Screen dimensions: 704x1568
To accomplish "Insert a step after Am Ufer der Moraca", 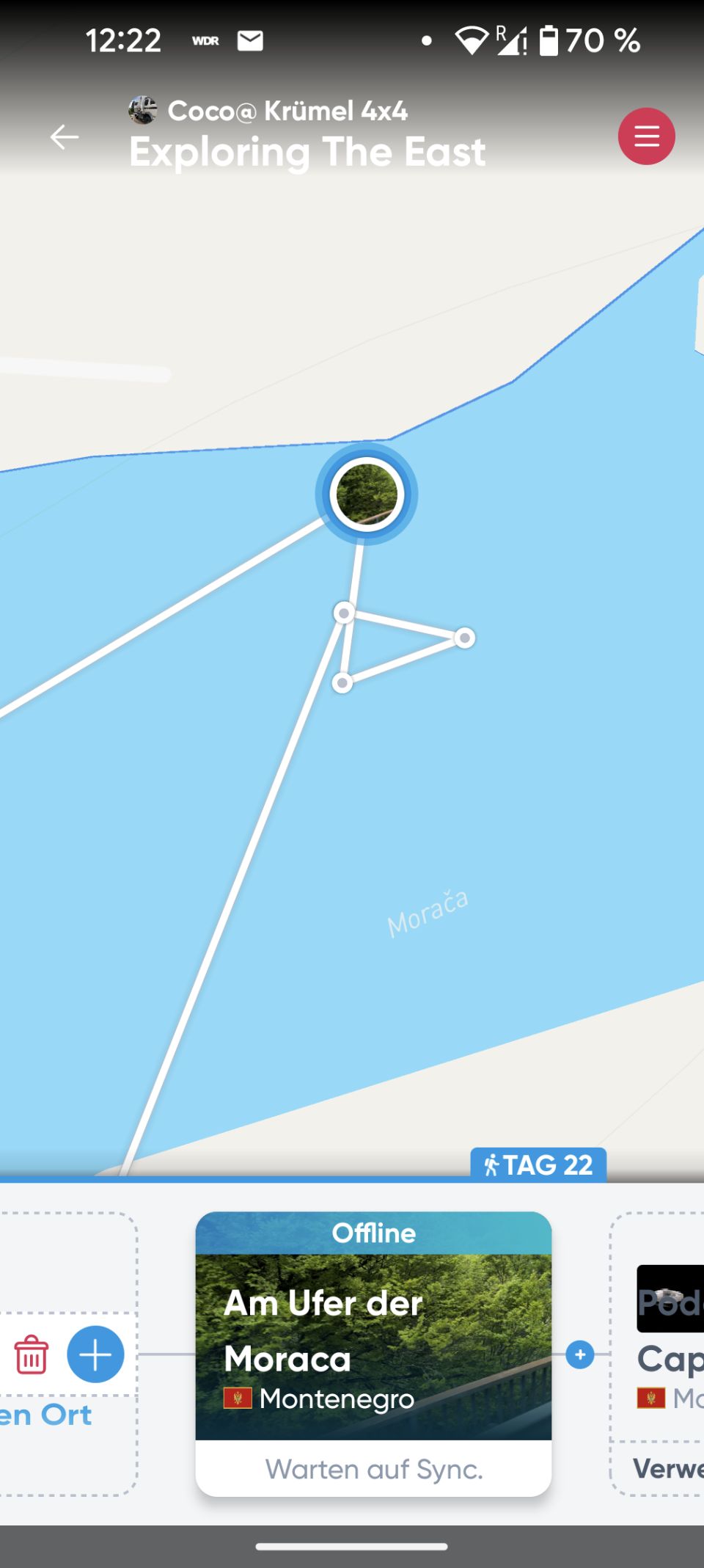I will [x=580, y=1354].
